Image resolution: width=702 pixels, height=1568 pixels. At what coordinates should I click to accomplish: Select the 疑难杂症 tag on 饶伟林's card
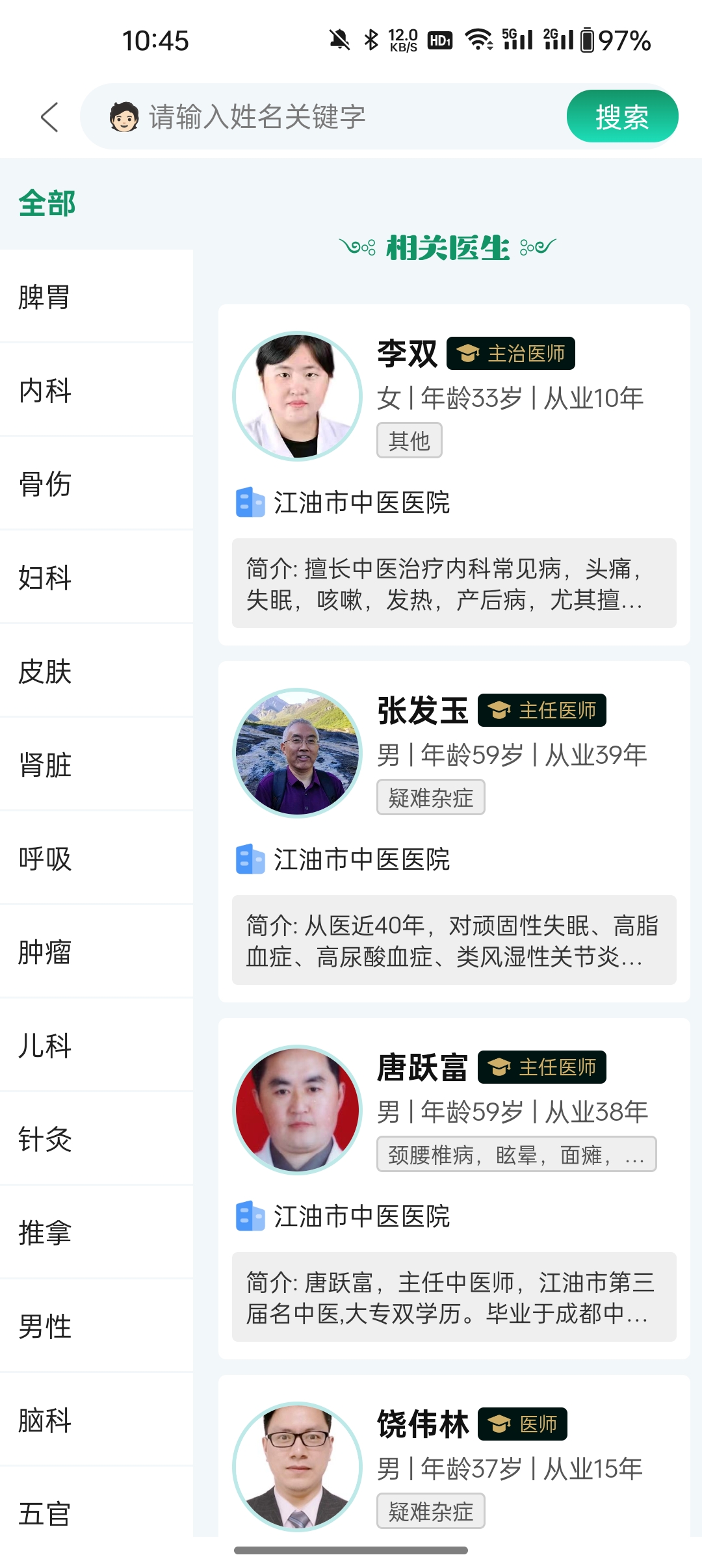point(430,1509)
